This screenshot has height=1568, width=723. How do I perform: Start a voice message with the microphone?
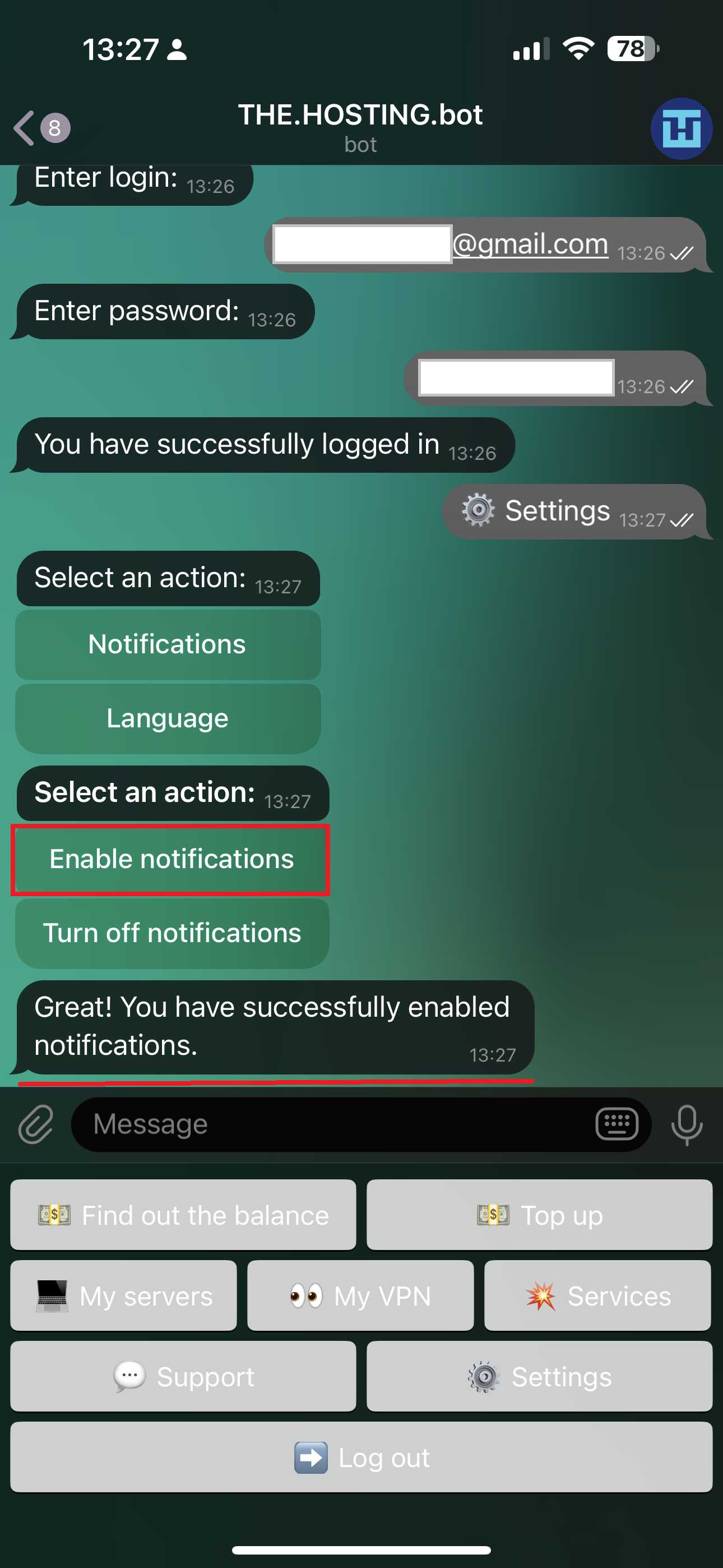click(687, 1125)
